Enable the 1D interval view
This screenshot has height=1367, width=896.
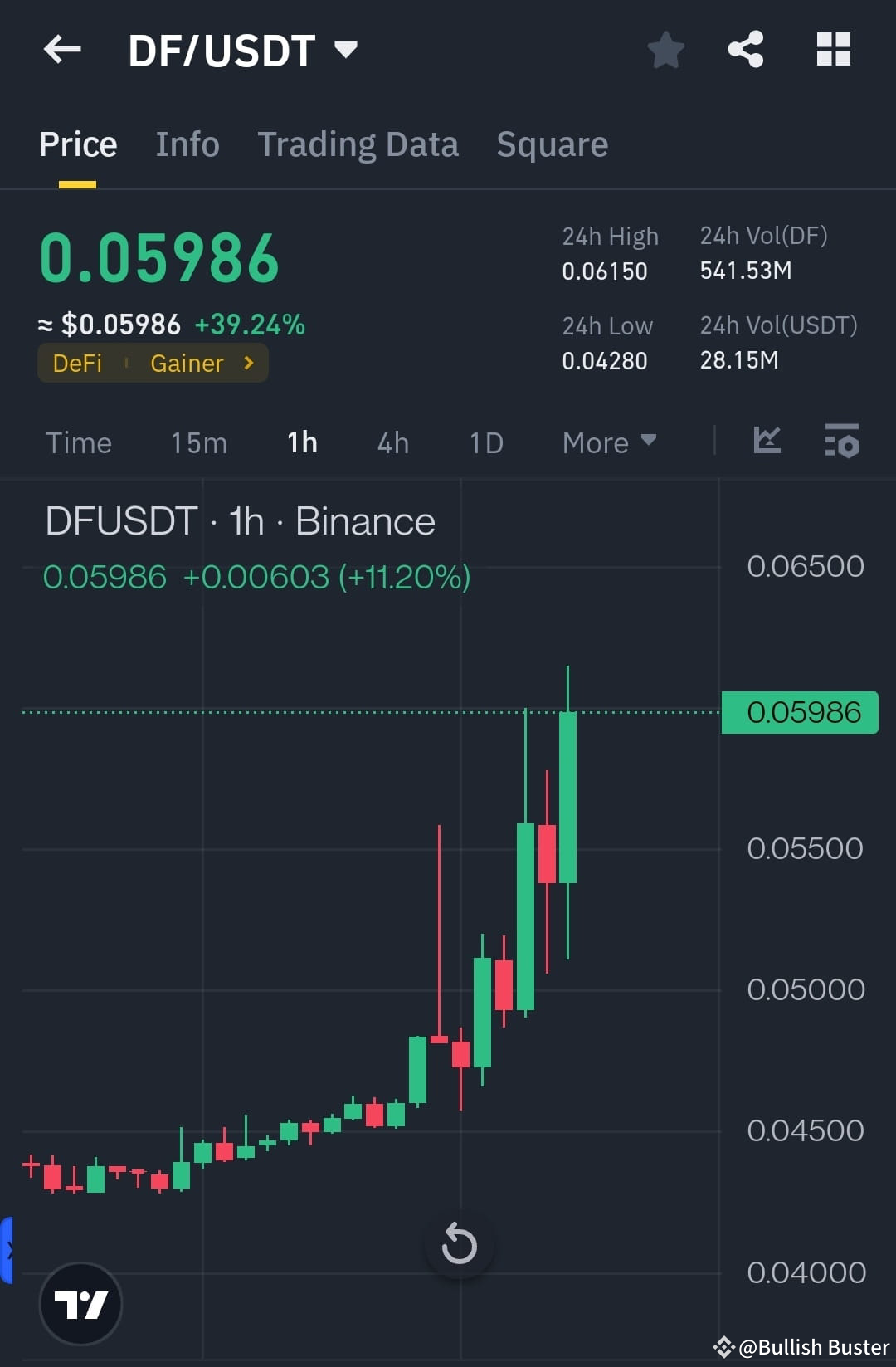(485, 442)
